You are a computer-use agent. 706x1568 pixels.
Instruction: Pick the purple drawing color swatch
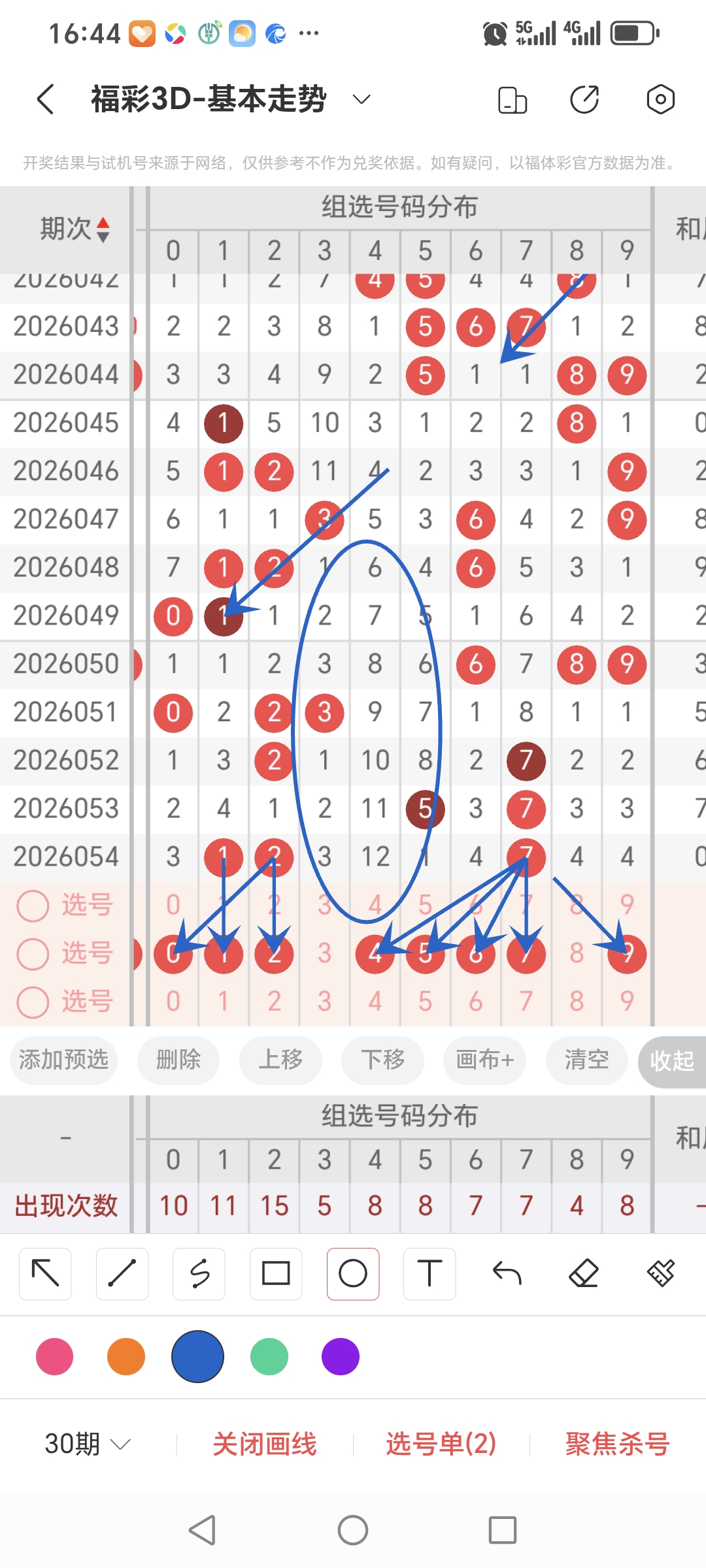point(339,1356)
